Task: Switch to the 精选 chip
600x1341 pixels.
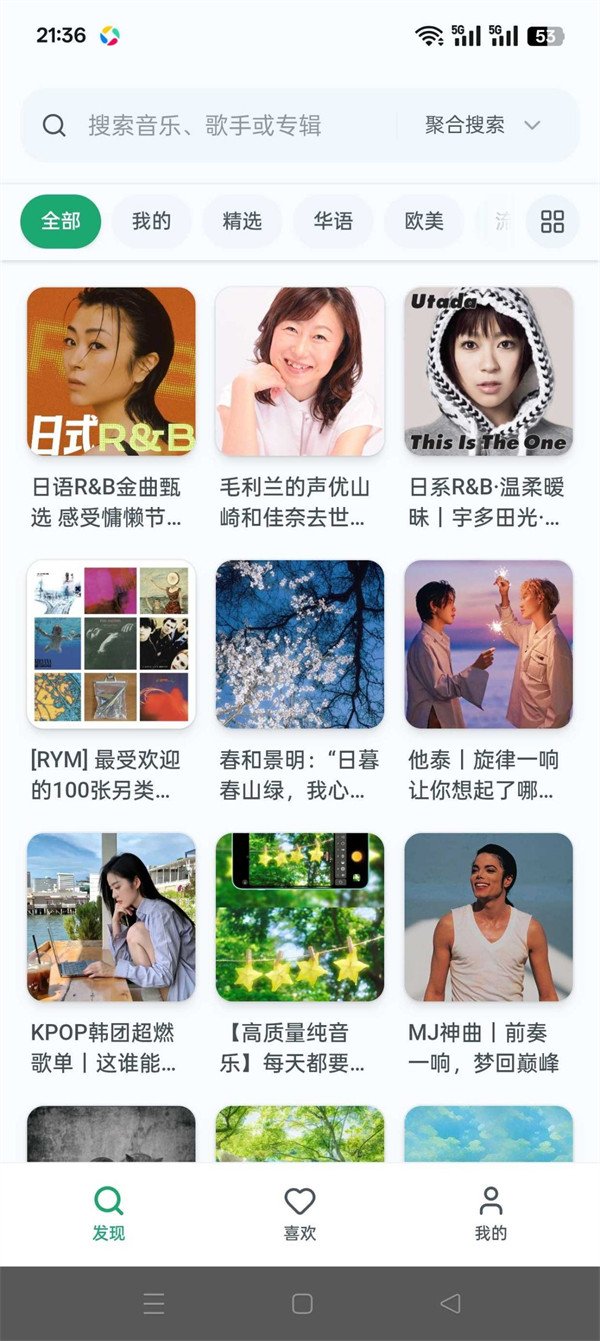Action: 242,221
